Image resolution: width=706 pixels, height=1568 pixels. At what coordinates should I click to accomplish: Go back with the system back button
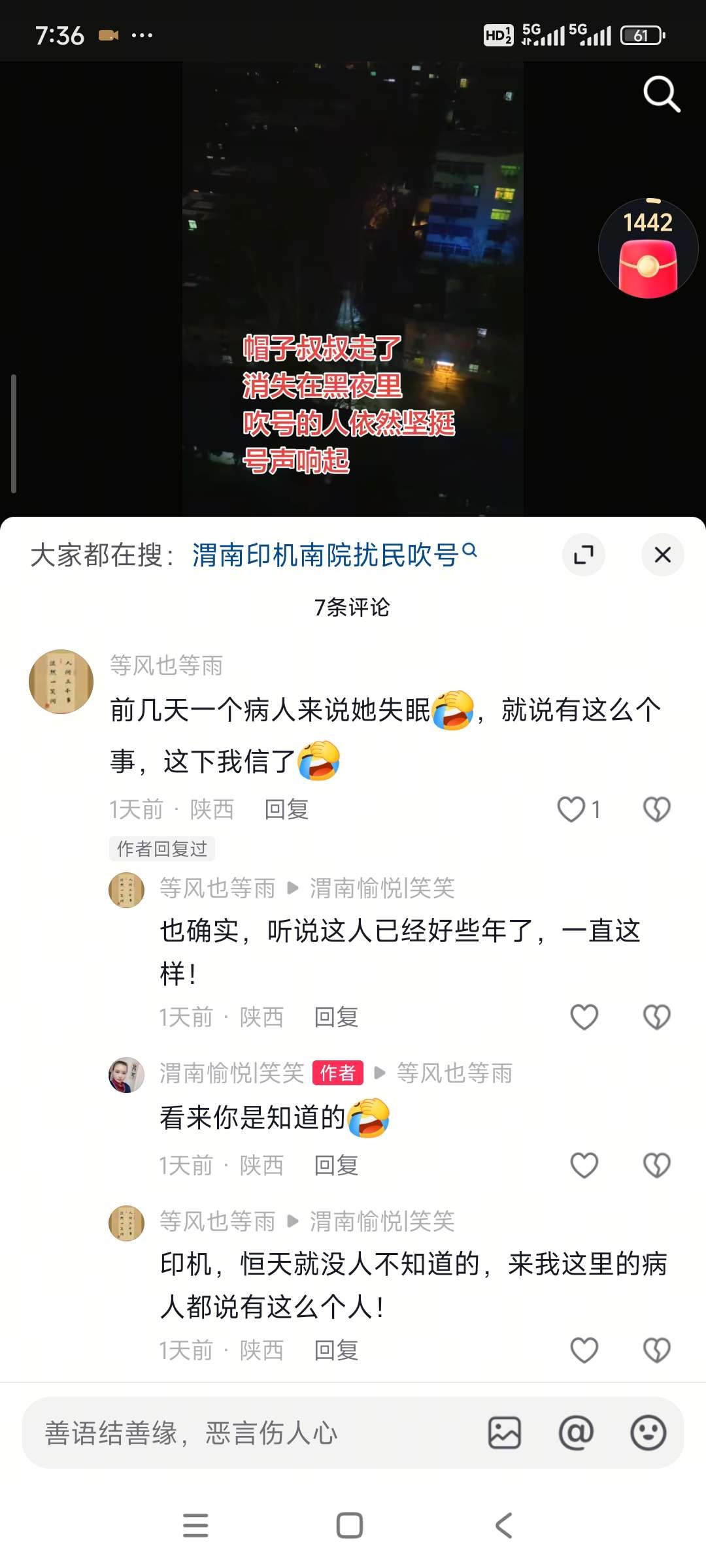point(503,1526)
